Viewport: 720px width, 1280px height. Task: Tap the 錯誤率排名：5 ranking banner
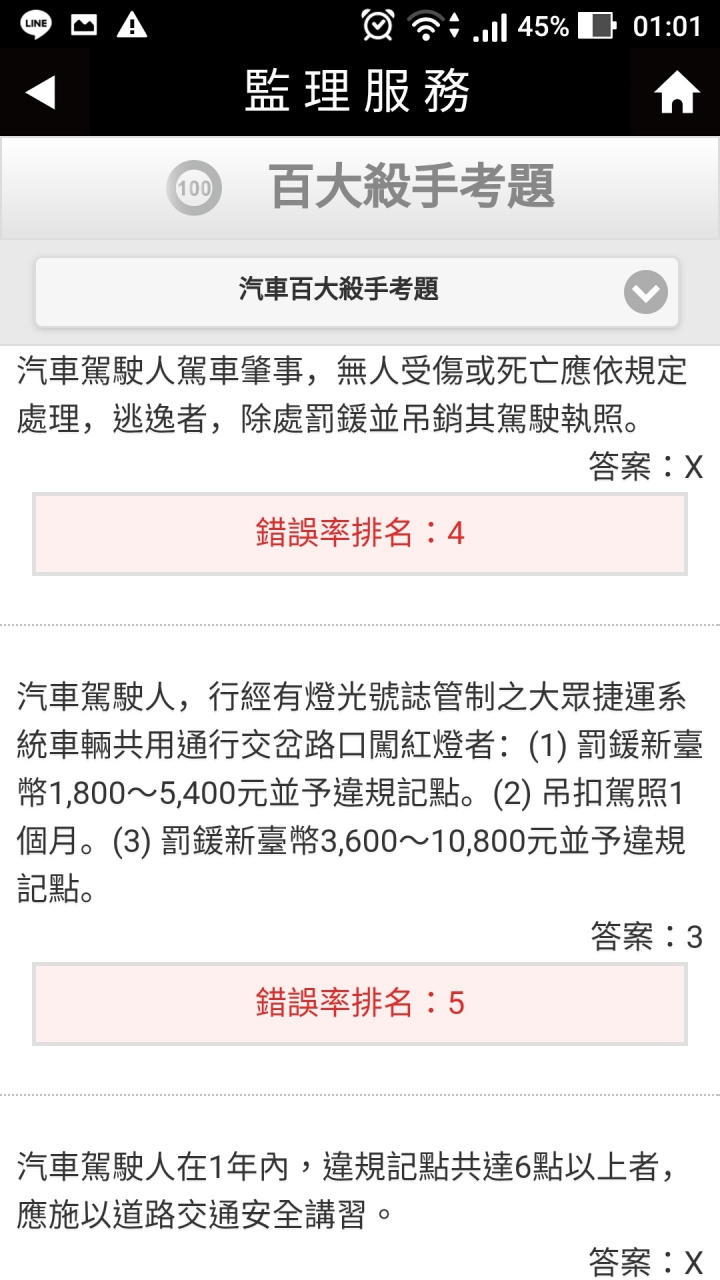coord(360,1003)
